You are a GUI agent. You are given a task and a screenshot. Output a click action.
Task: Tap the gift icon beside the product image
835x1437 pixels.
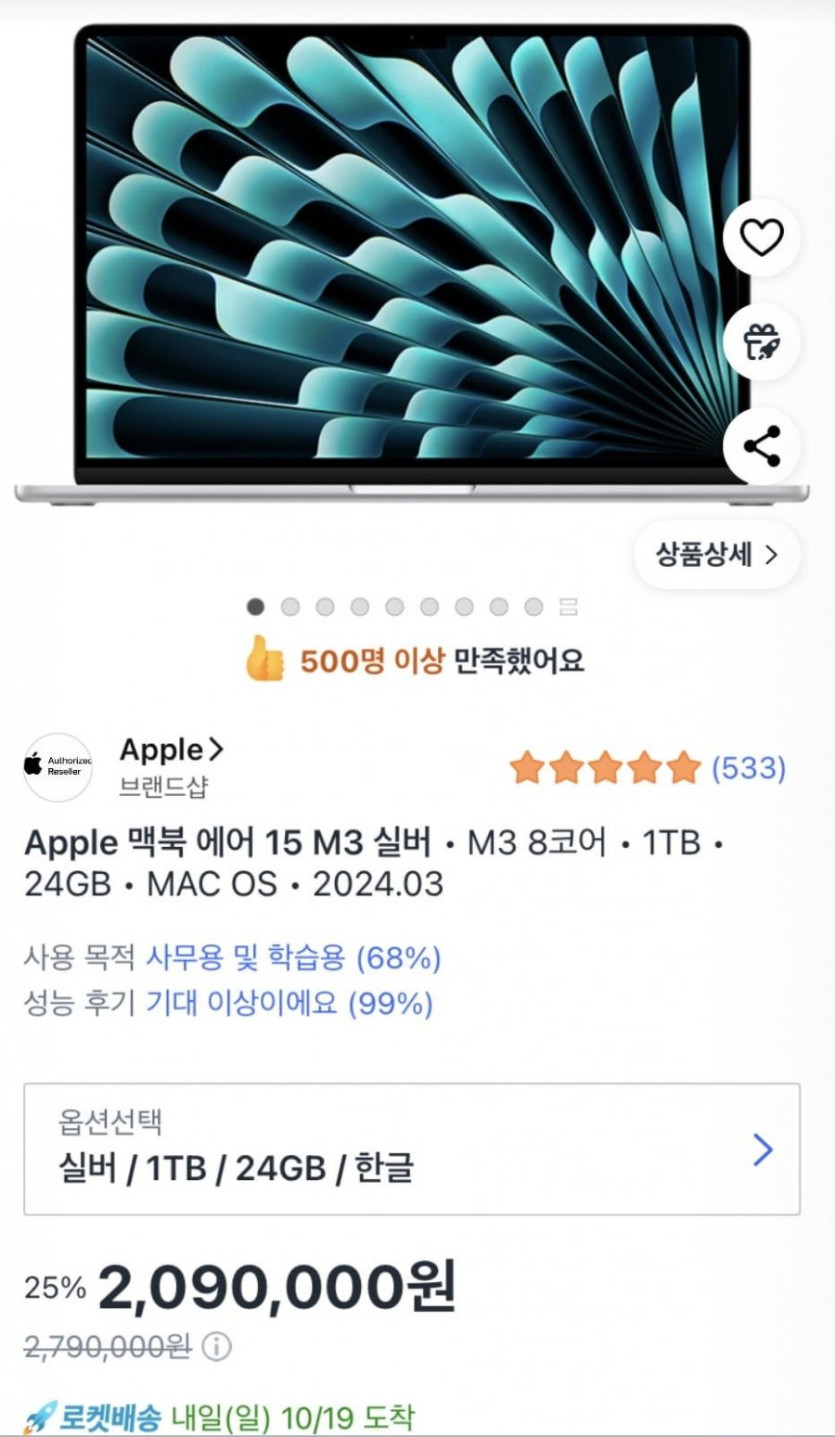pos(761,342)
